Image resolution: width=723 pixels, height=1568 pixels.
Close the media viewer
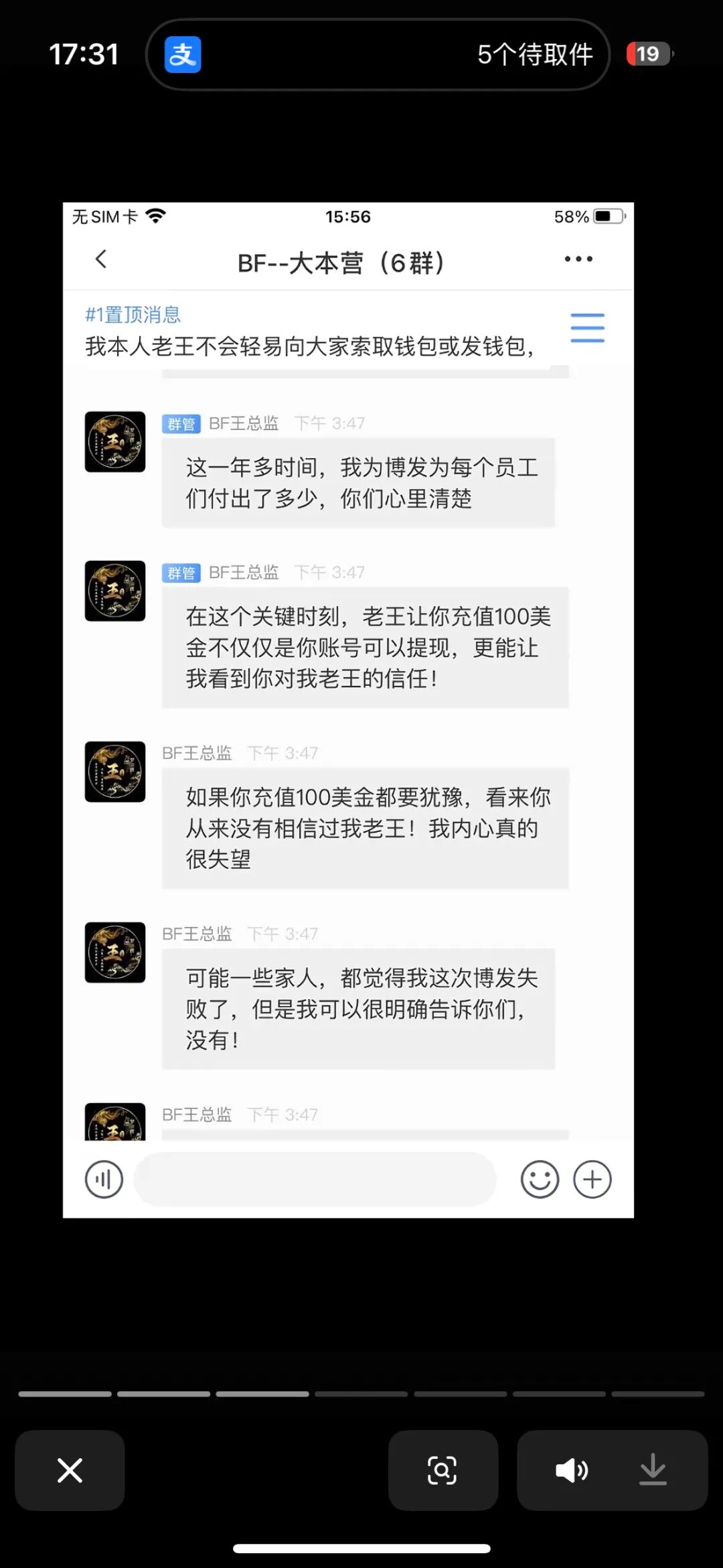70,1470
